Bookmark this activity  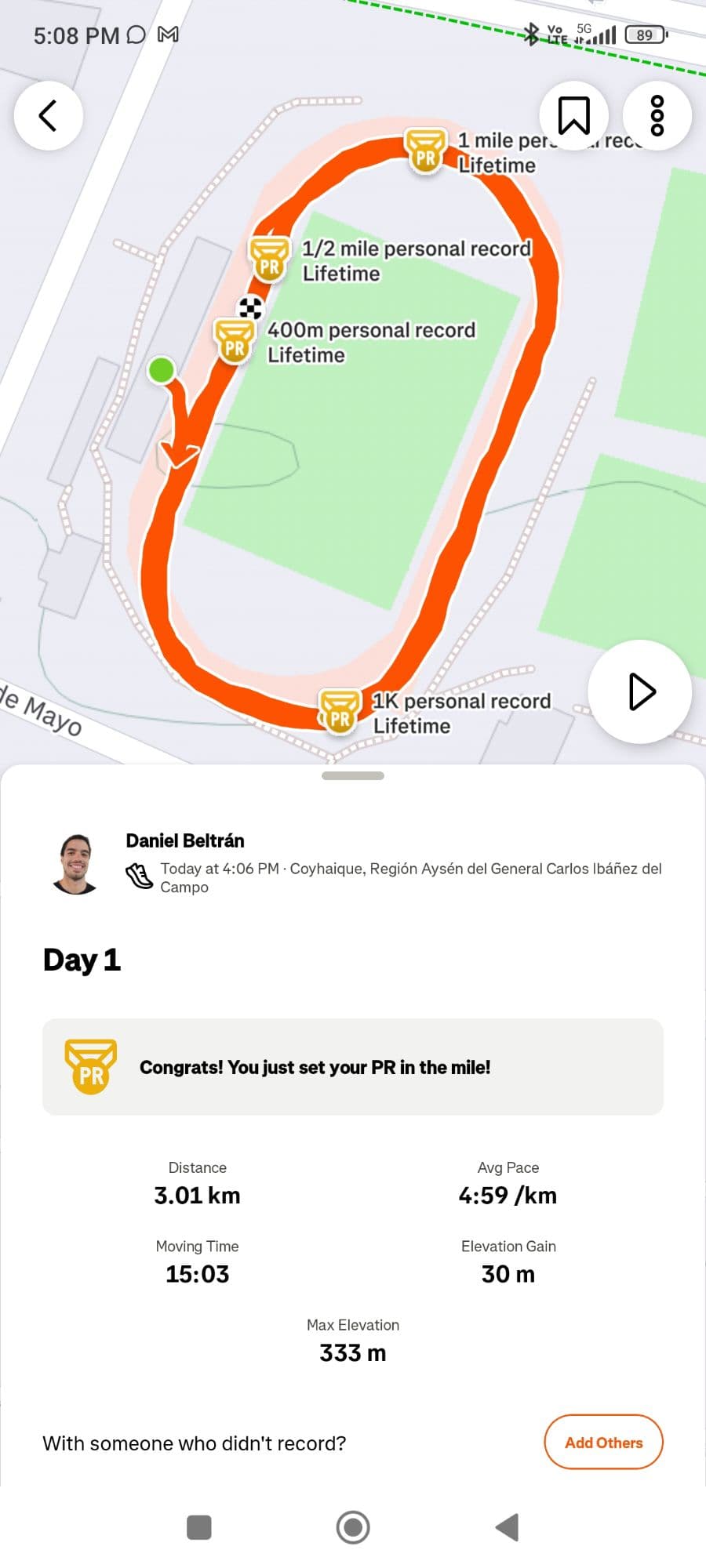(x=573, y=116)
